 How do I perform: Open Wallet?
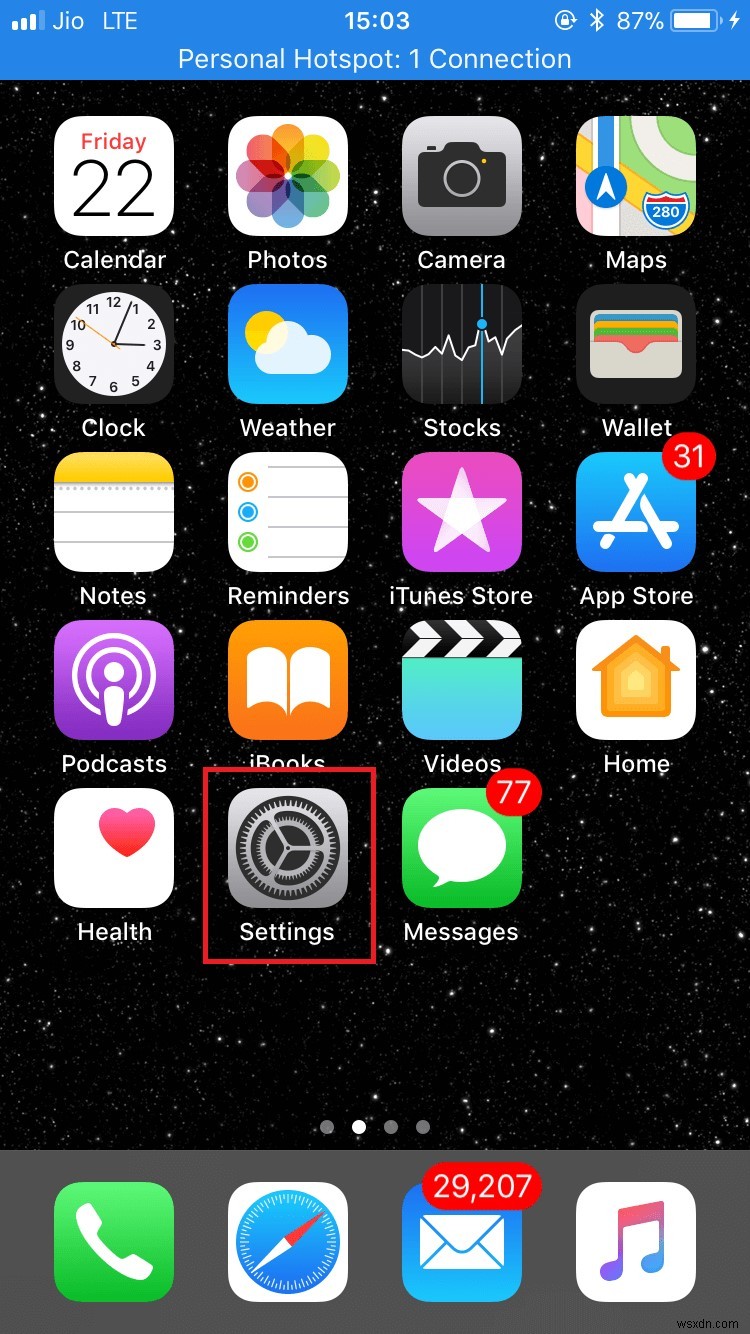coord(635,343)
